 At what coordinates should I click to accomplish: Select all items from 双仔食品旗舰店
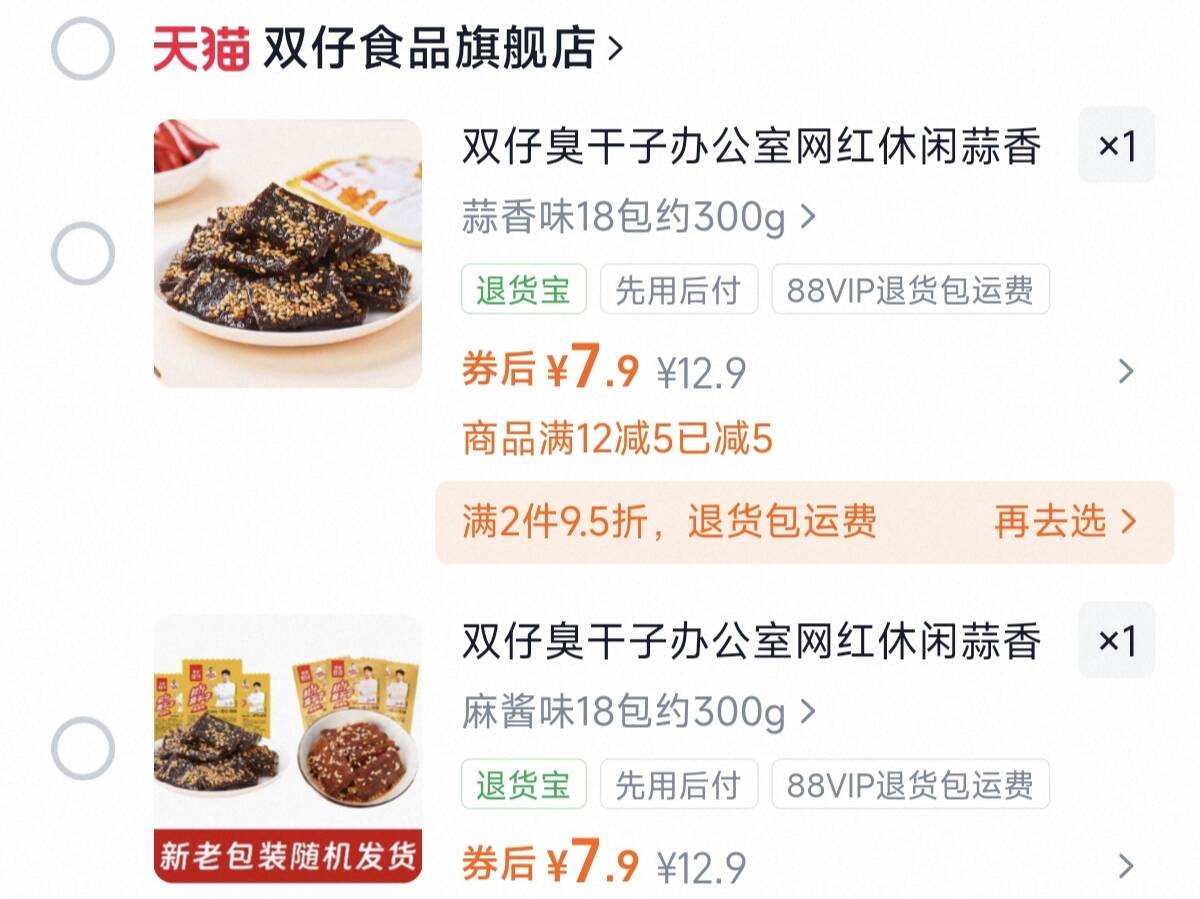coord(83,49)
